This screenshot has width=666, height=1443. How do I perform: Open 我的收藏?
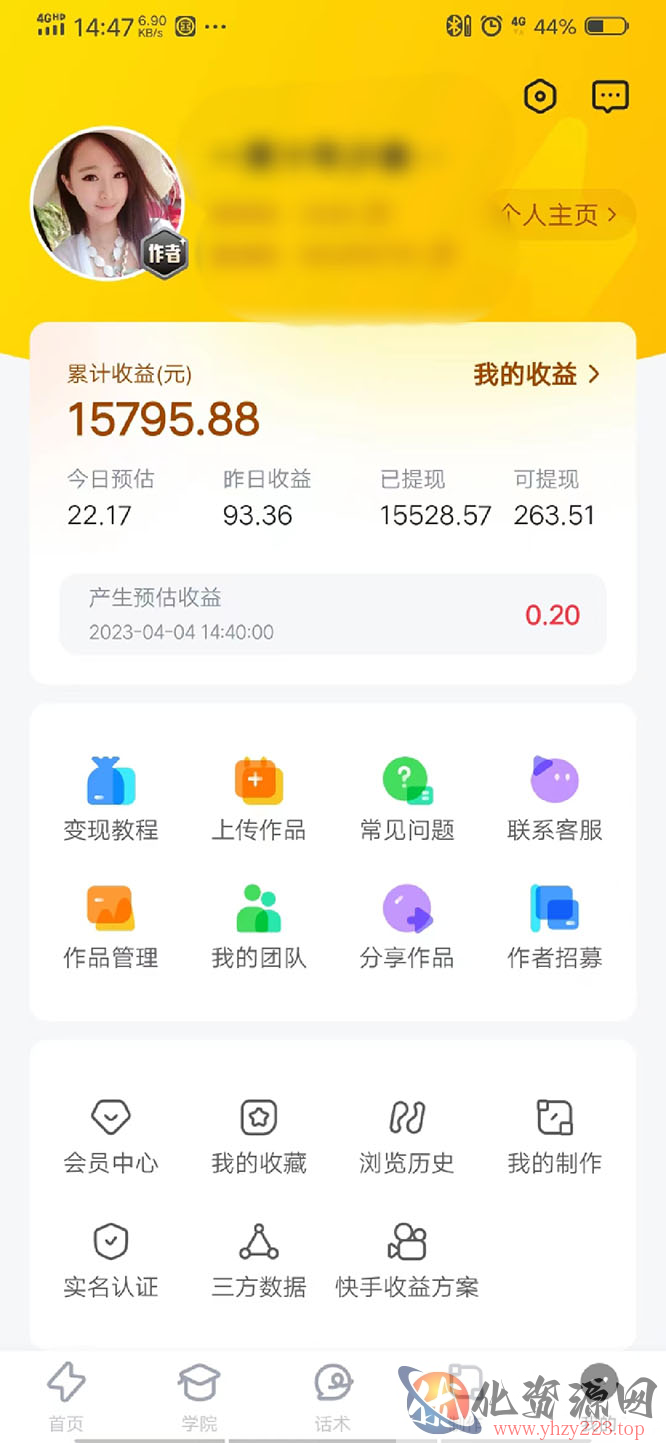click(x=259, y=1136)
